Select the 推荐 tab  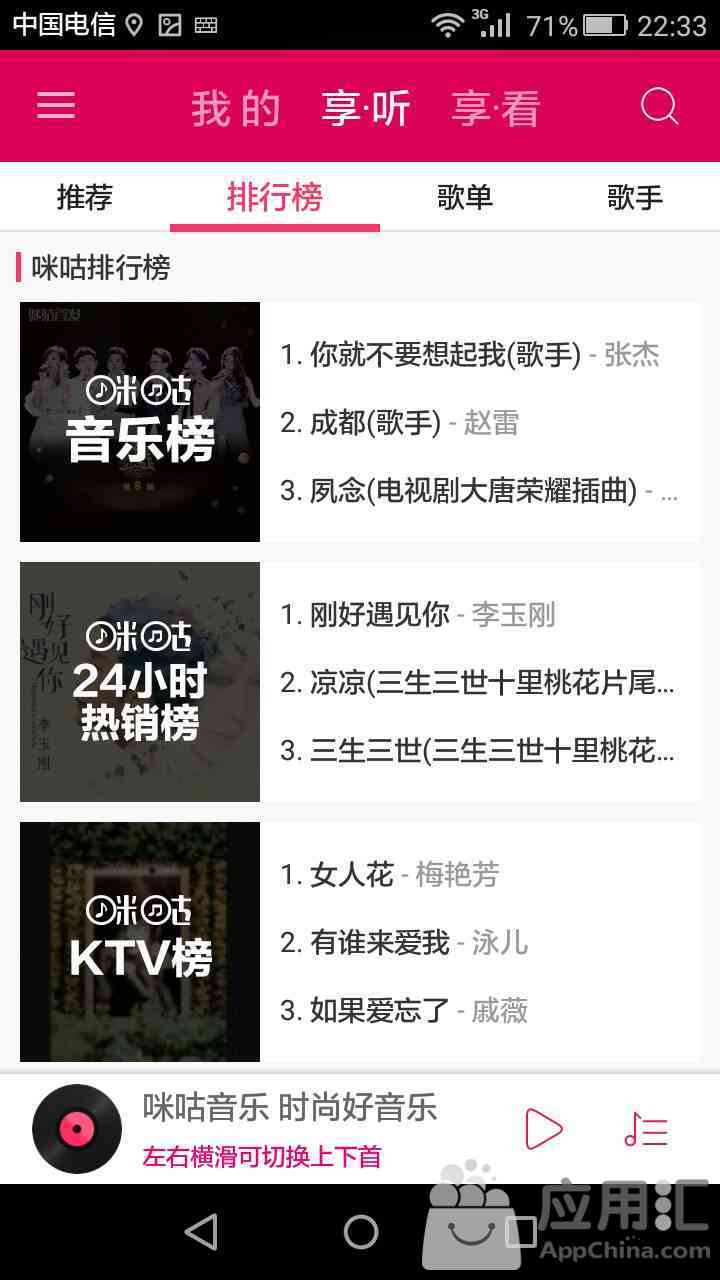(85, 197)
